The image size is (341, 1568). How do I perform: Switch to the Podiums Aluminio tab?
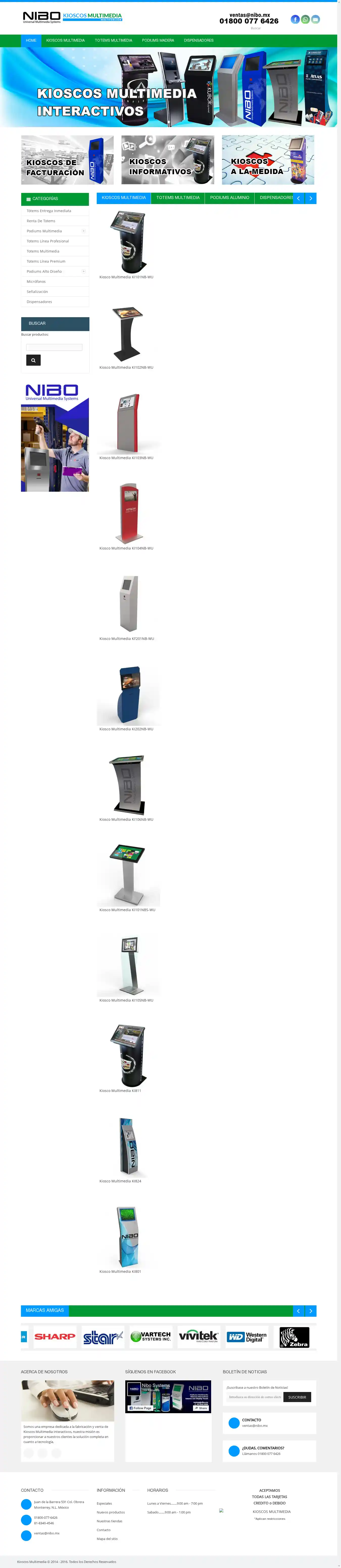(x=230, y=198)
